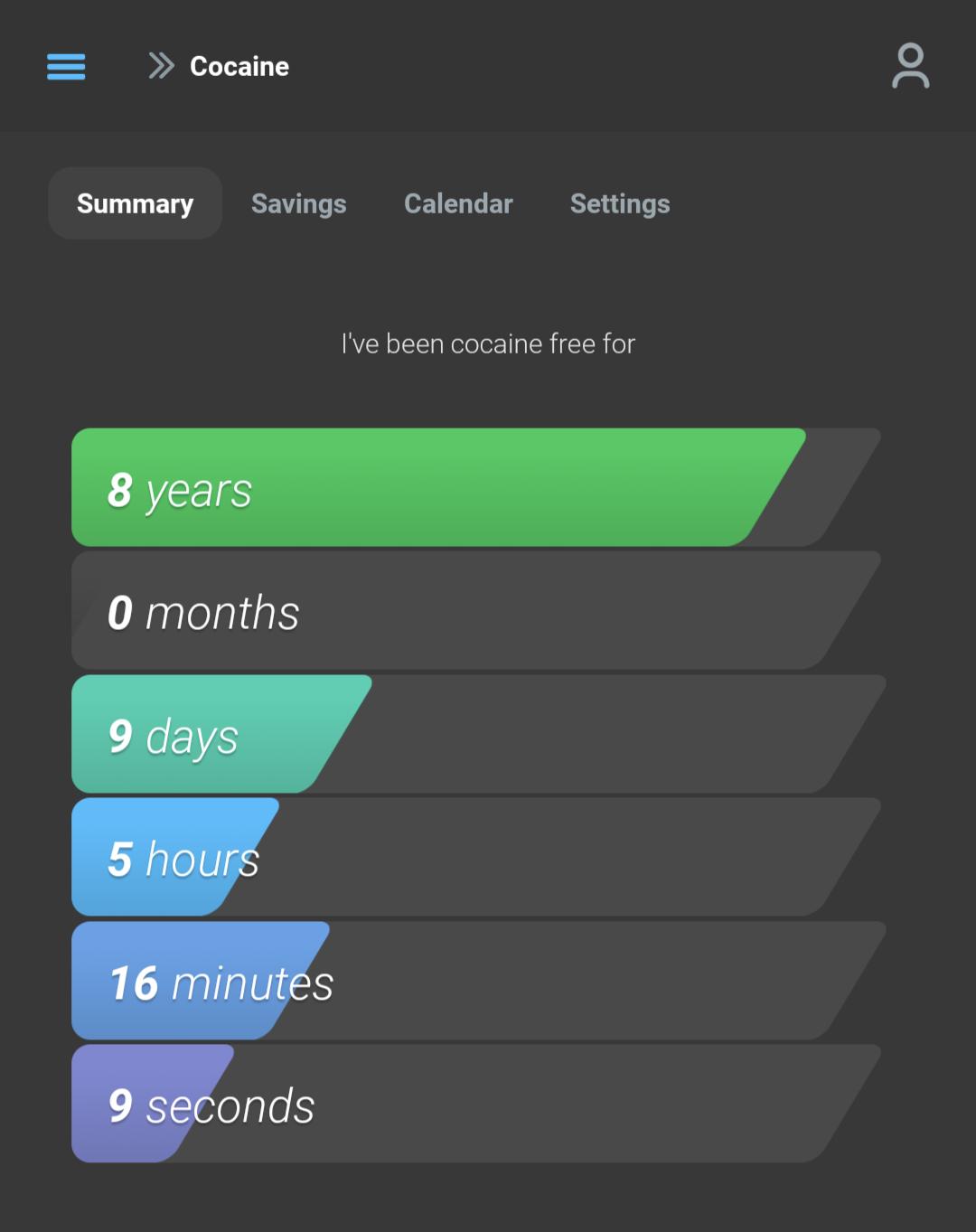Tap the 'I've been cocaine free for' text
Image resolution: width=976 pixels, height=1232 pixels.
point(488,343)
